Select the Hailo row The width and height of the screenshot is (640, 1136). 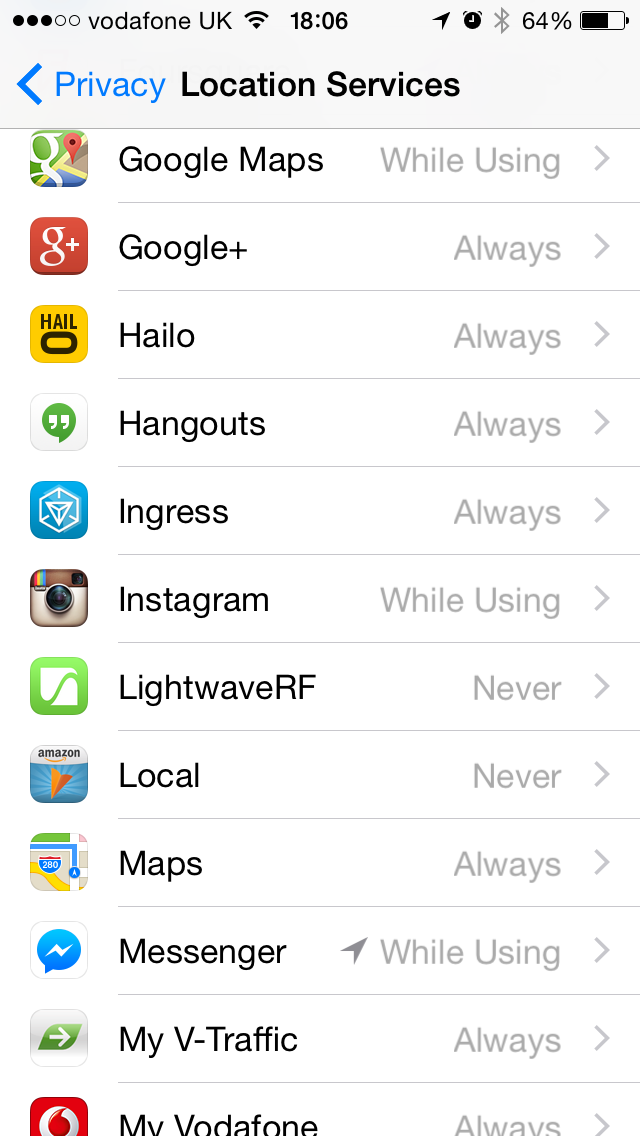coord(320,335)
